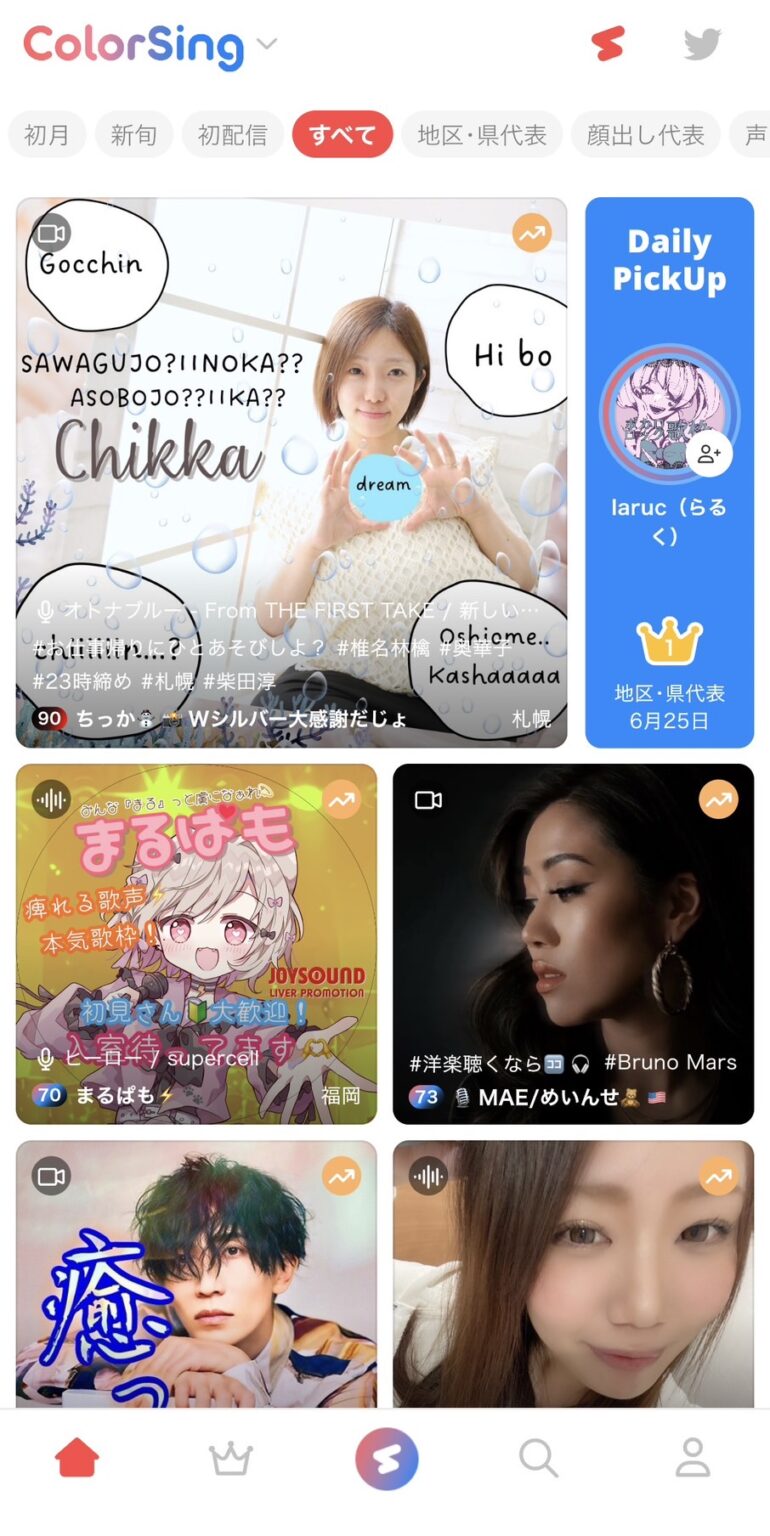Select the 地区・県代表 category tab

pos(482,134)
